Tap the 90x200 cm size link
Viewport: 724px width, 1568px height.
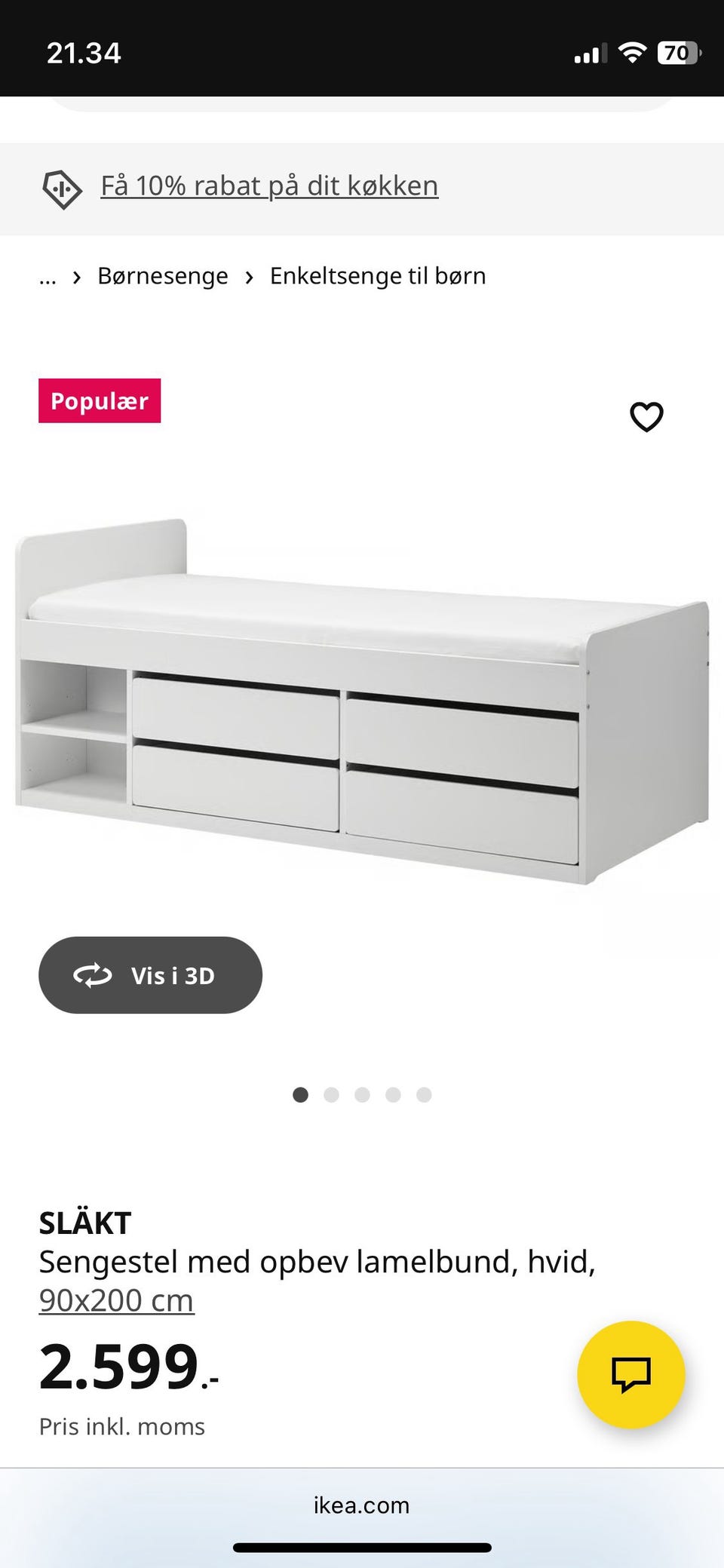[x=117, y=1299]
